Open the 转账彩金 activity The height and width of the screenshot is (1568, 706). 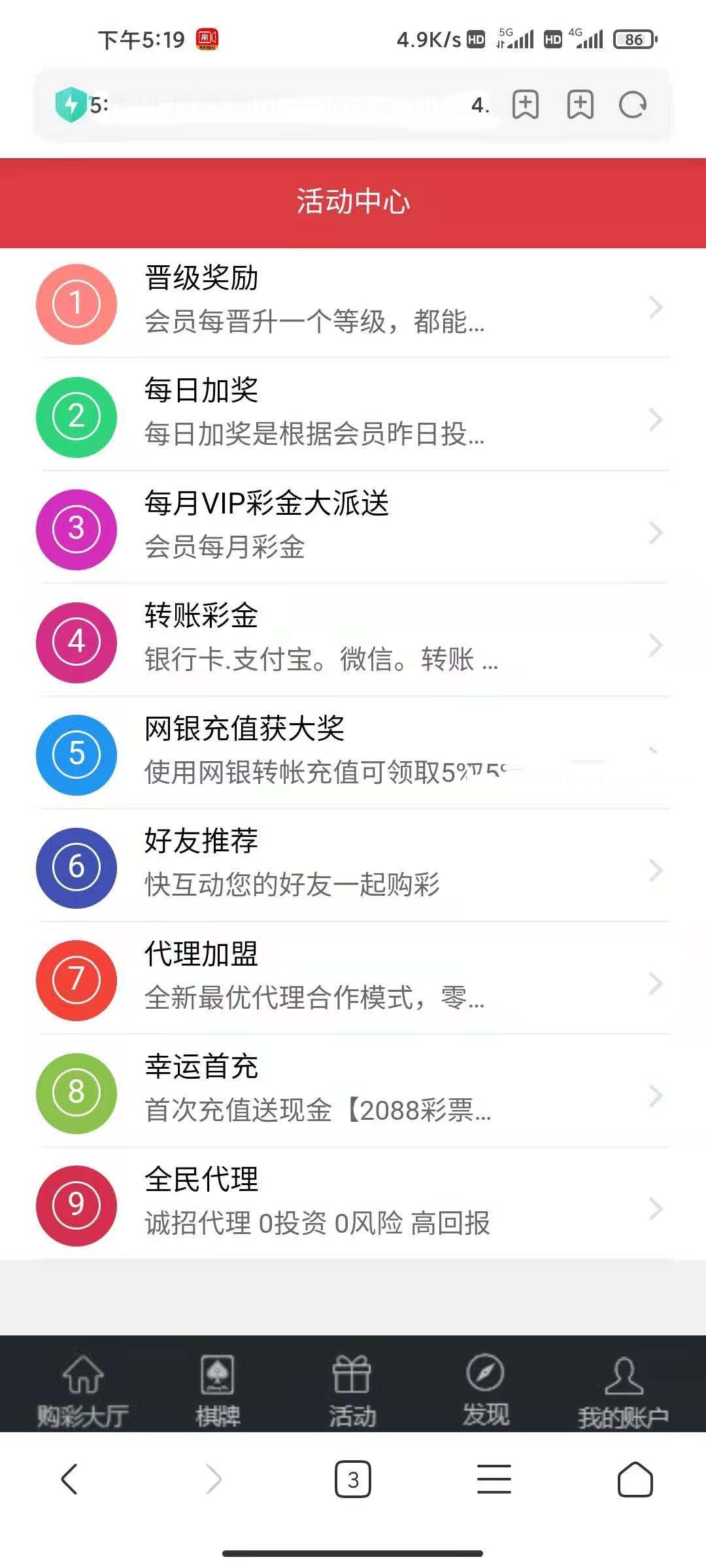(x=353, y=642)
